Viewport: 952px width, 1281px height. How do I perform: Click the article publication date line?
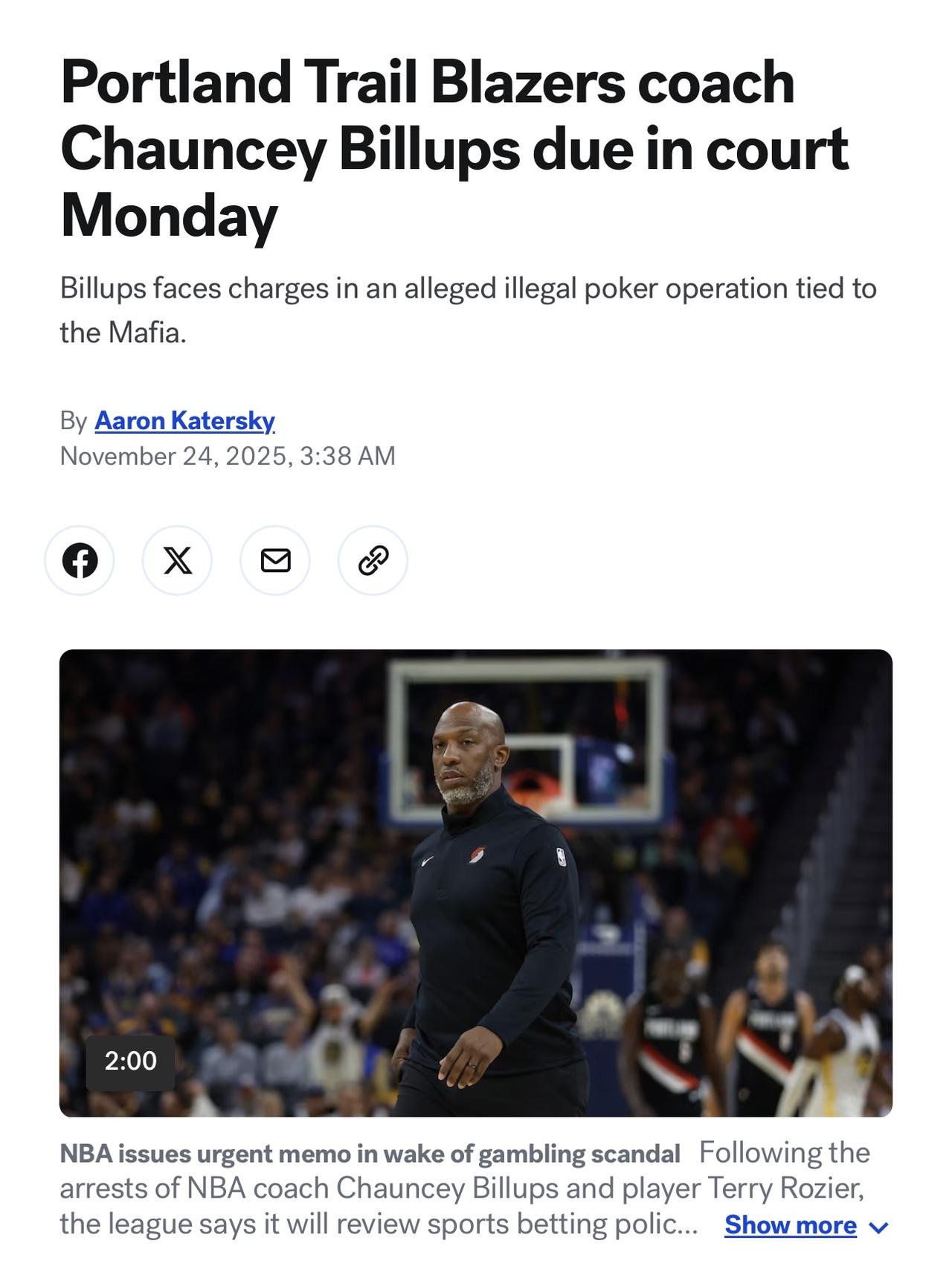228,457
